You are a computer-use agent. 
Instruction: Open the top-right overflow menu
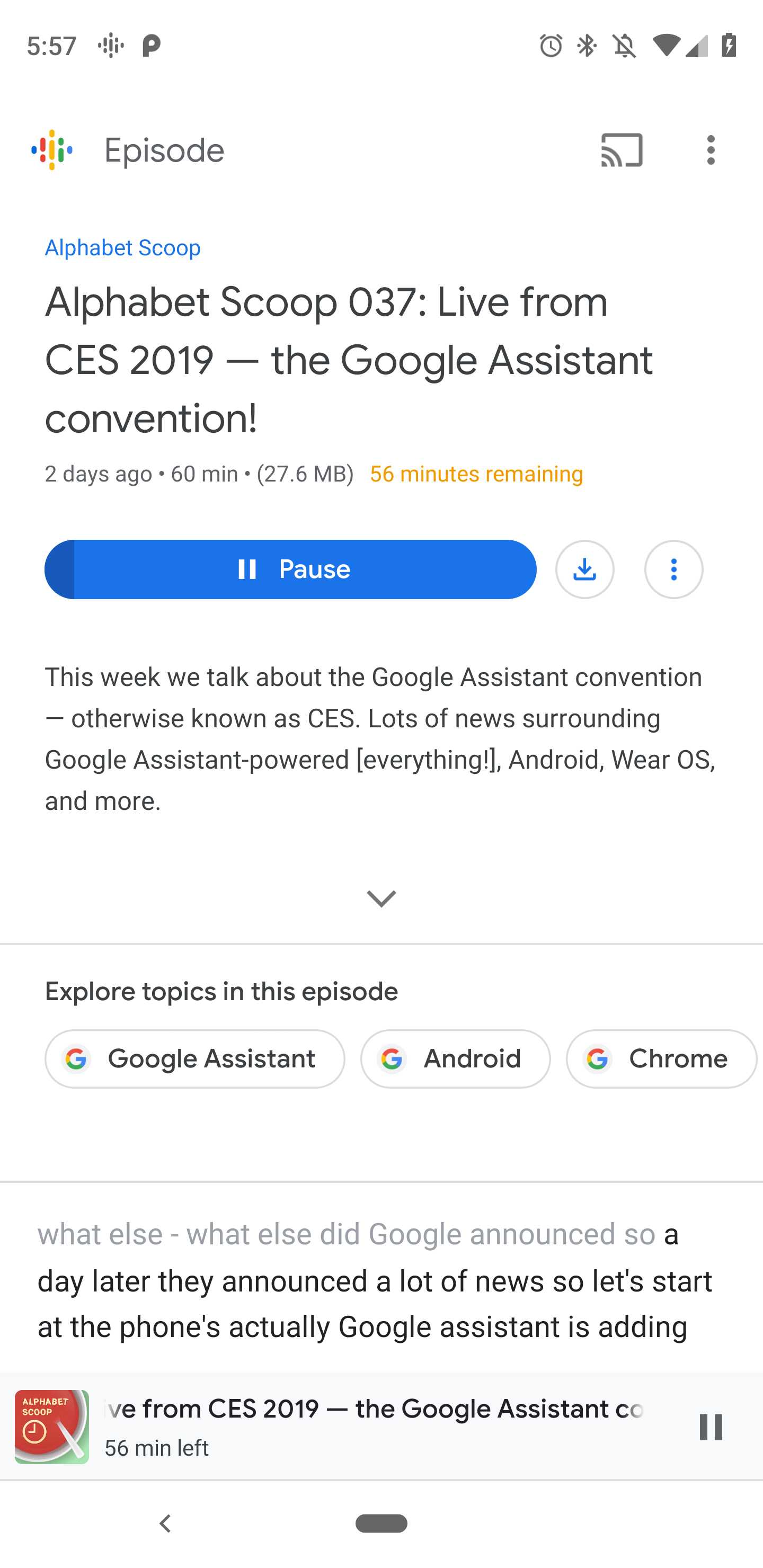[710, 150]
